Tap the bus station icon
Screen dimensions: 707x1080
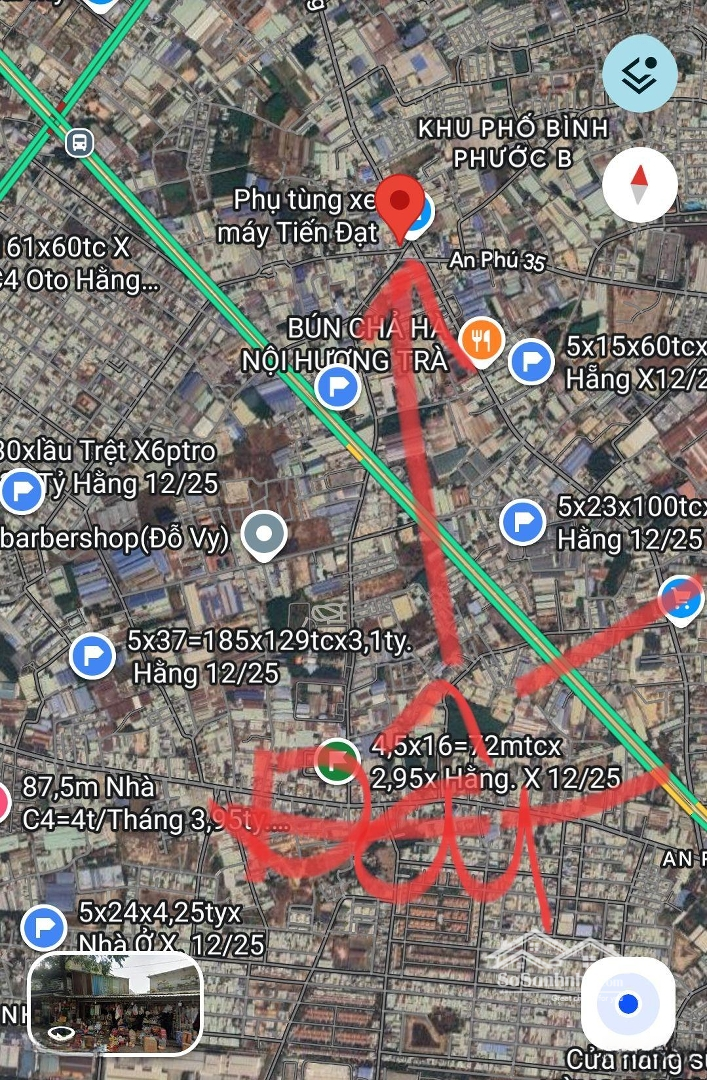coord(79,143)
